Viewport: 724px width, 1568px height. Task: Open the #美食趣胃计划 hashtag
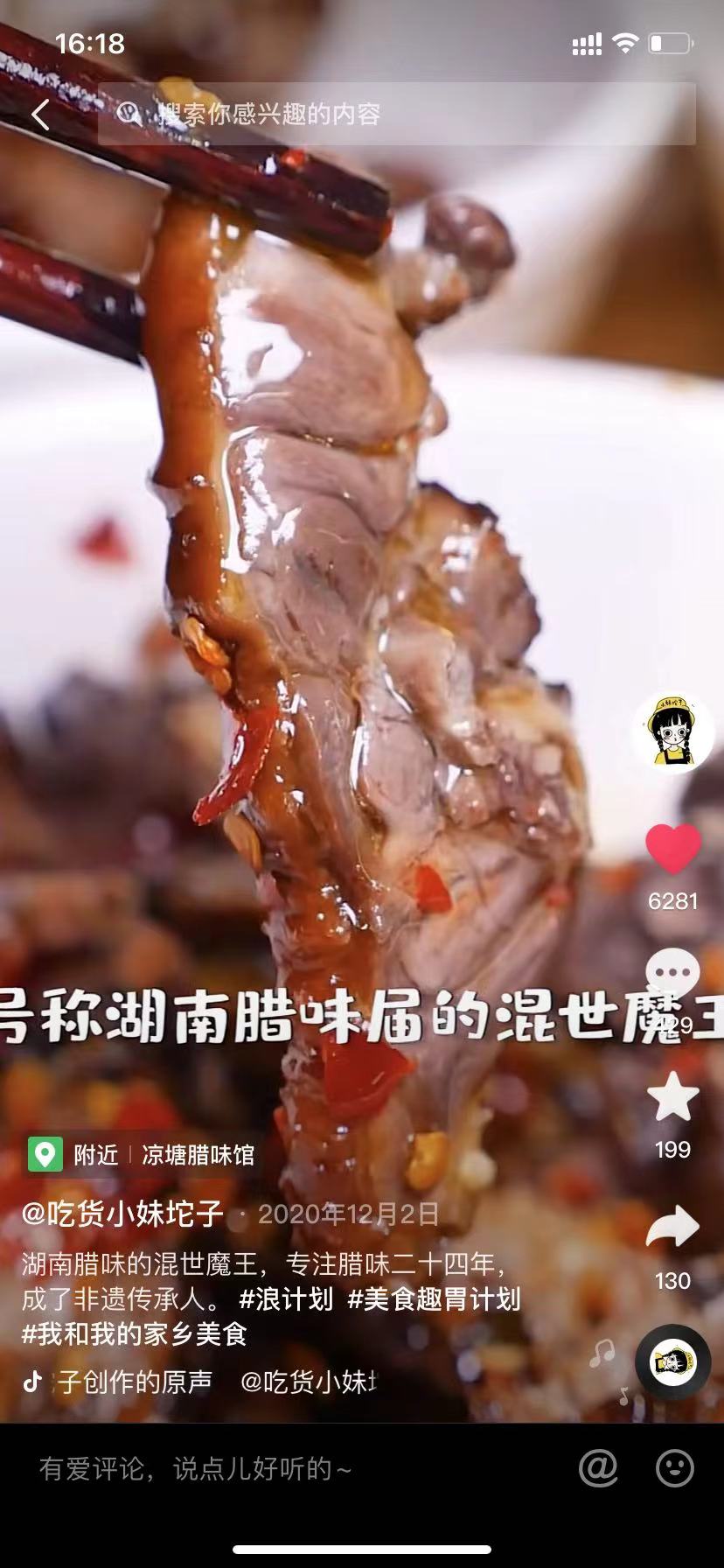(x=434, y=1299)
